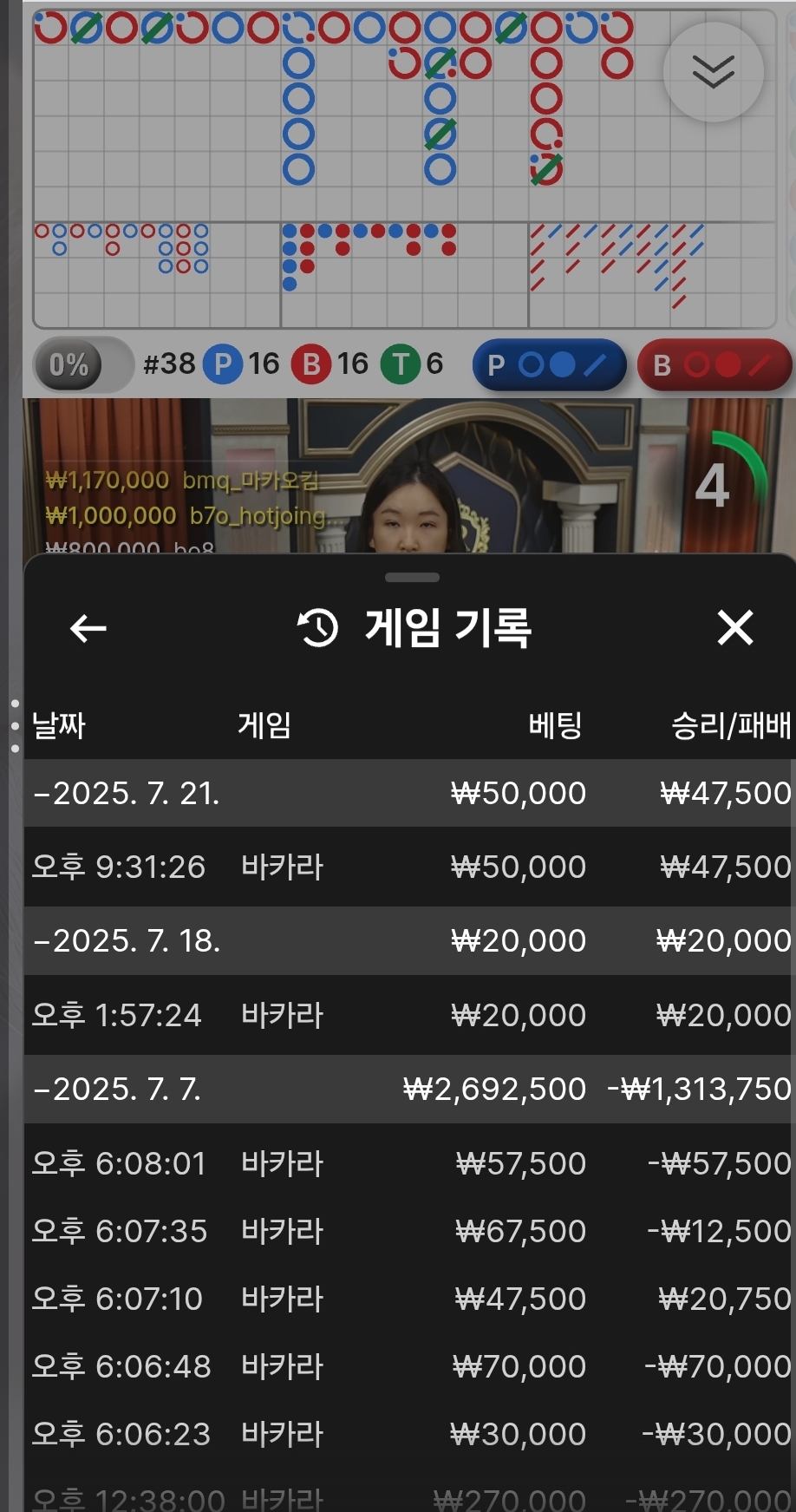Open the 오후 6:06:48 baccarat record
796x1512 pixels.
(x=409, y=1366)
